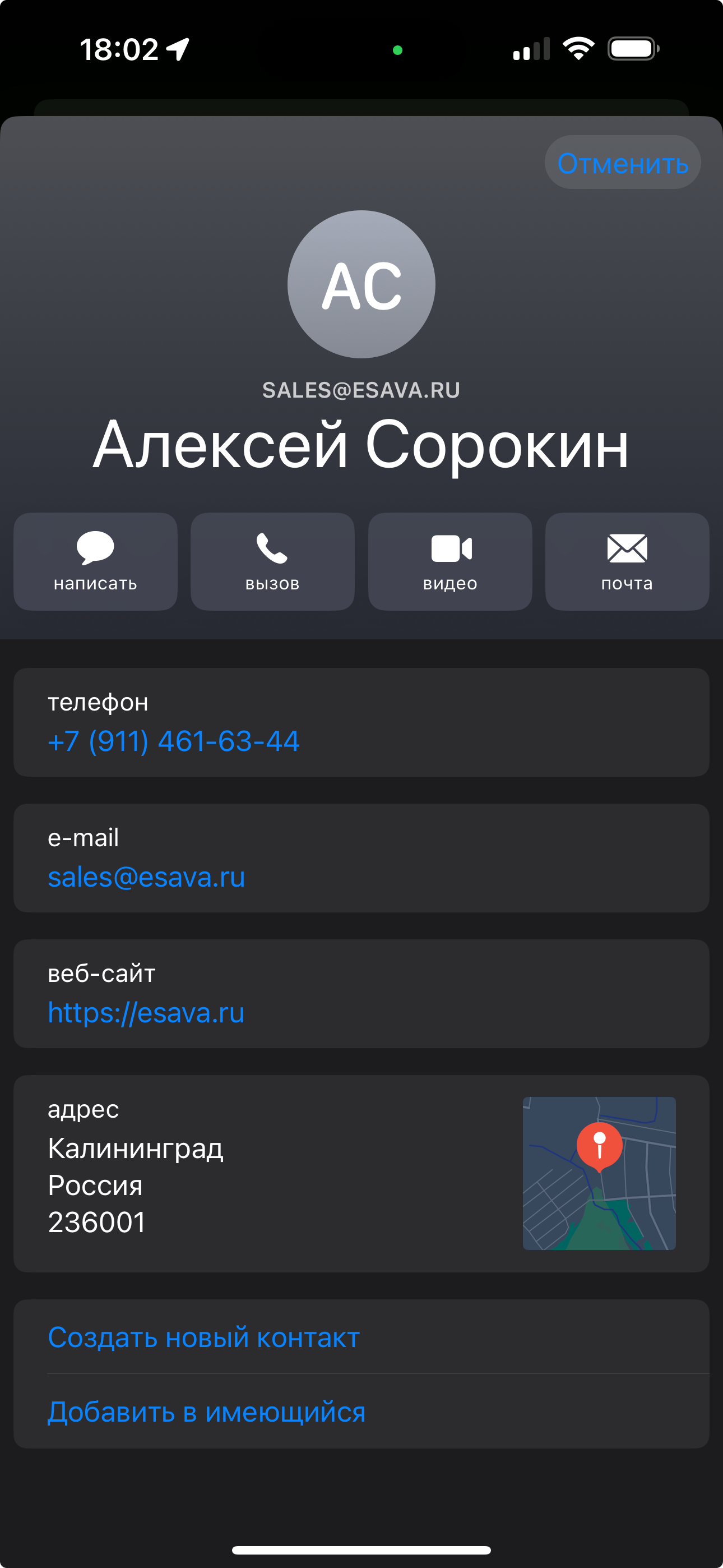The image size is (723, 1568).
Task: Choose Добавить в имеющийся
Action: click(207, 1412)
